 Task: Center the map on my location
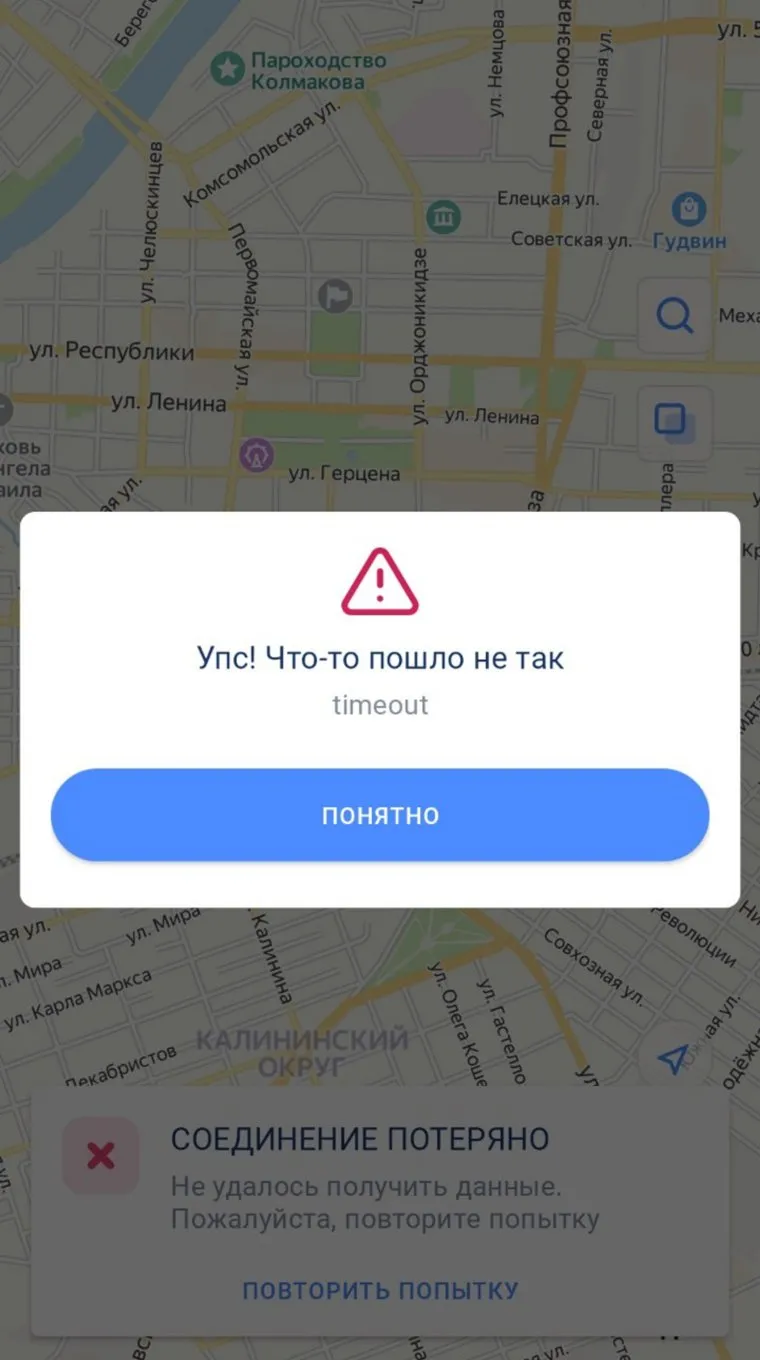coord(674,1059)
